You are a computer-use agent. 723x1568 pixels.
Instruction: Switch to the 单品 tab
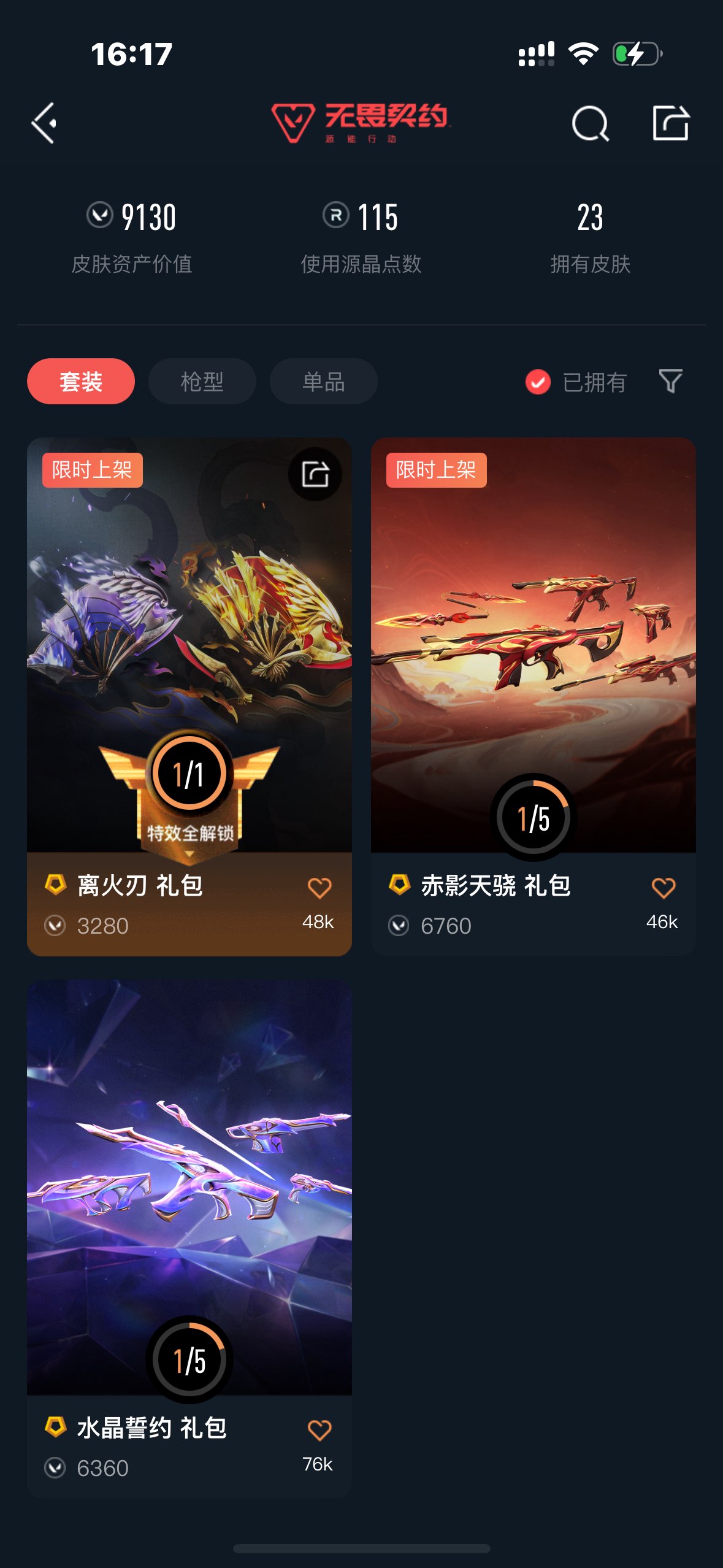(x=323, y=382)
